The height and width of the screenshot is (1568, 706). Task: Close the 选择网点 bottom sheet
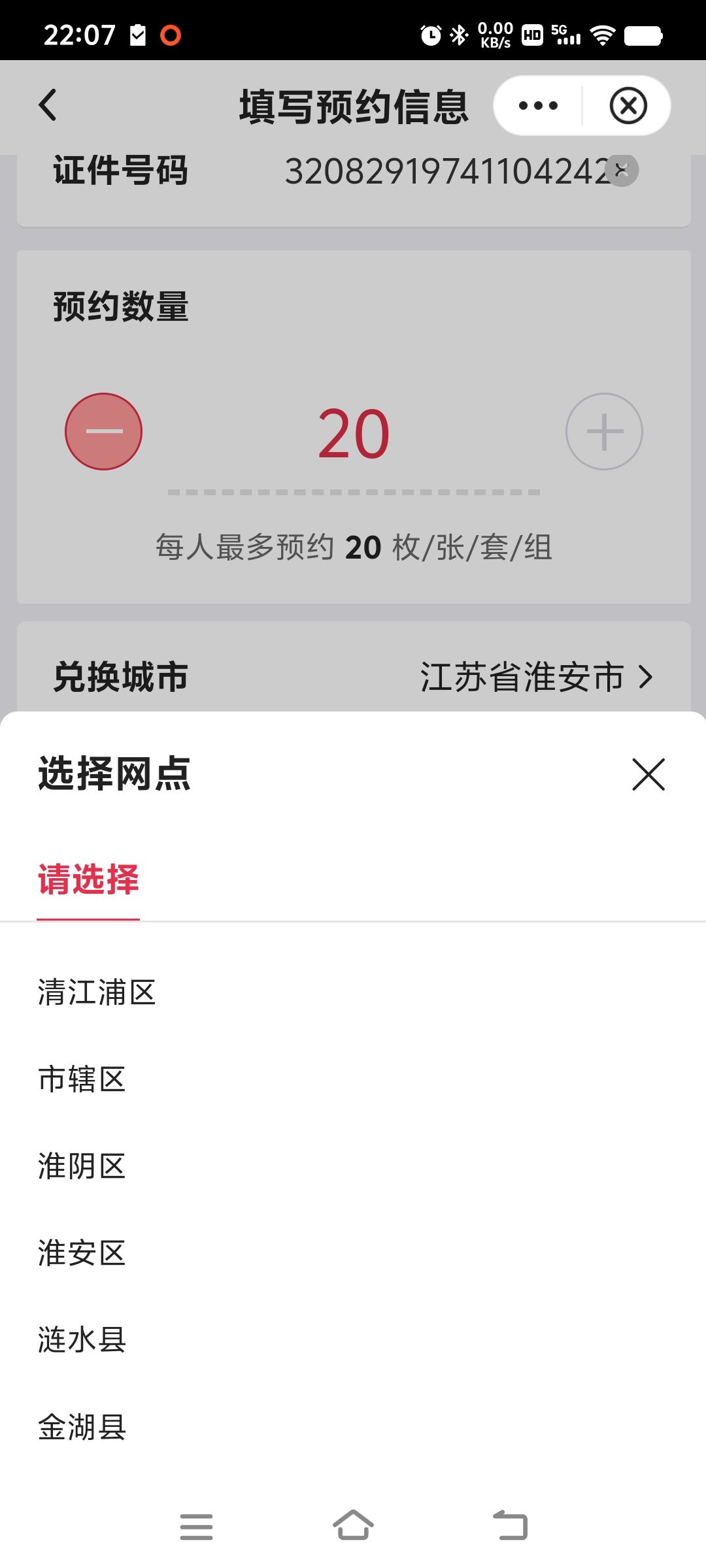pos(648,774)
